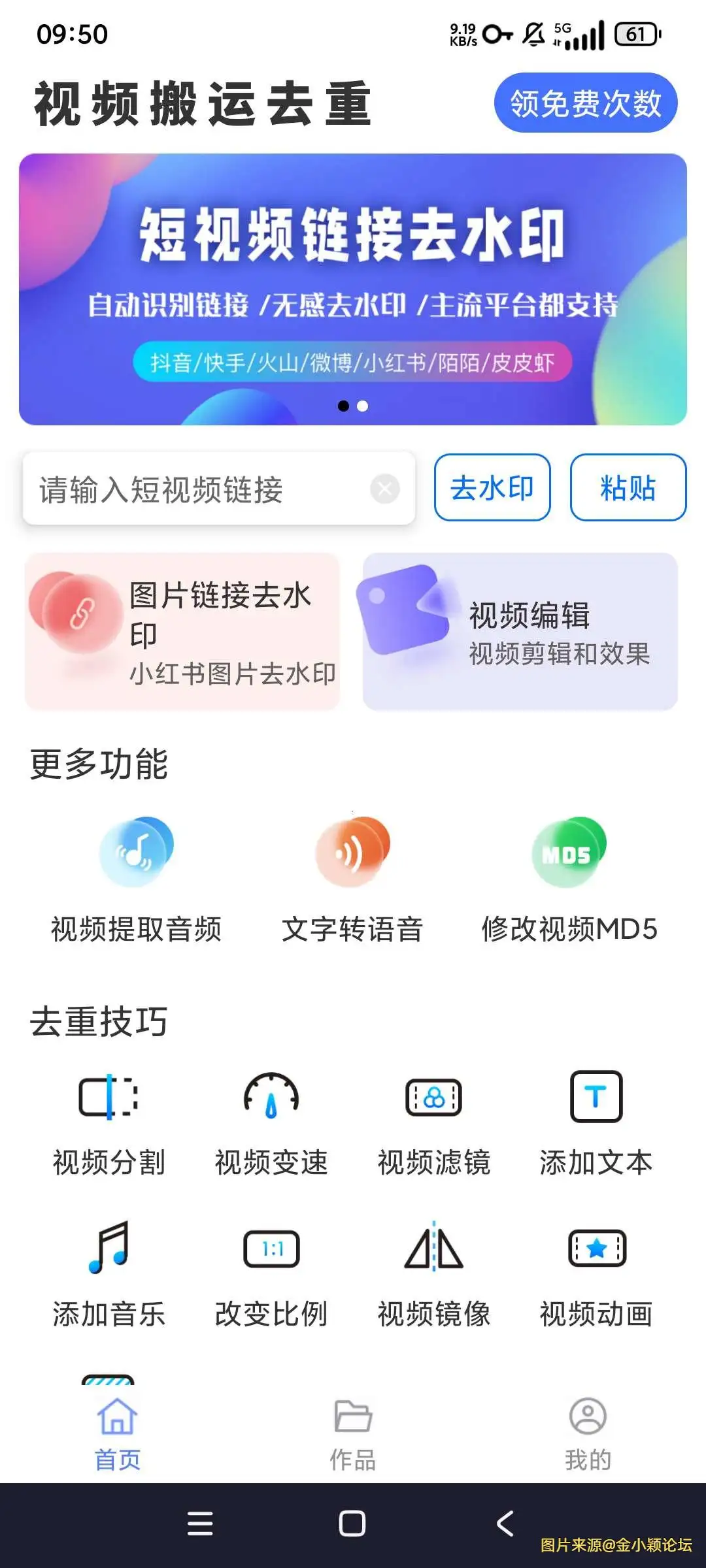Select the 视频分割 tool icon
The width and height of the screenshot is (706, 1568).
click(109, 1098)
